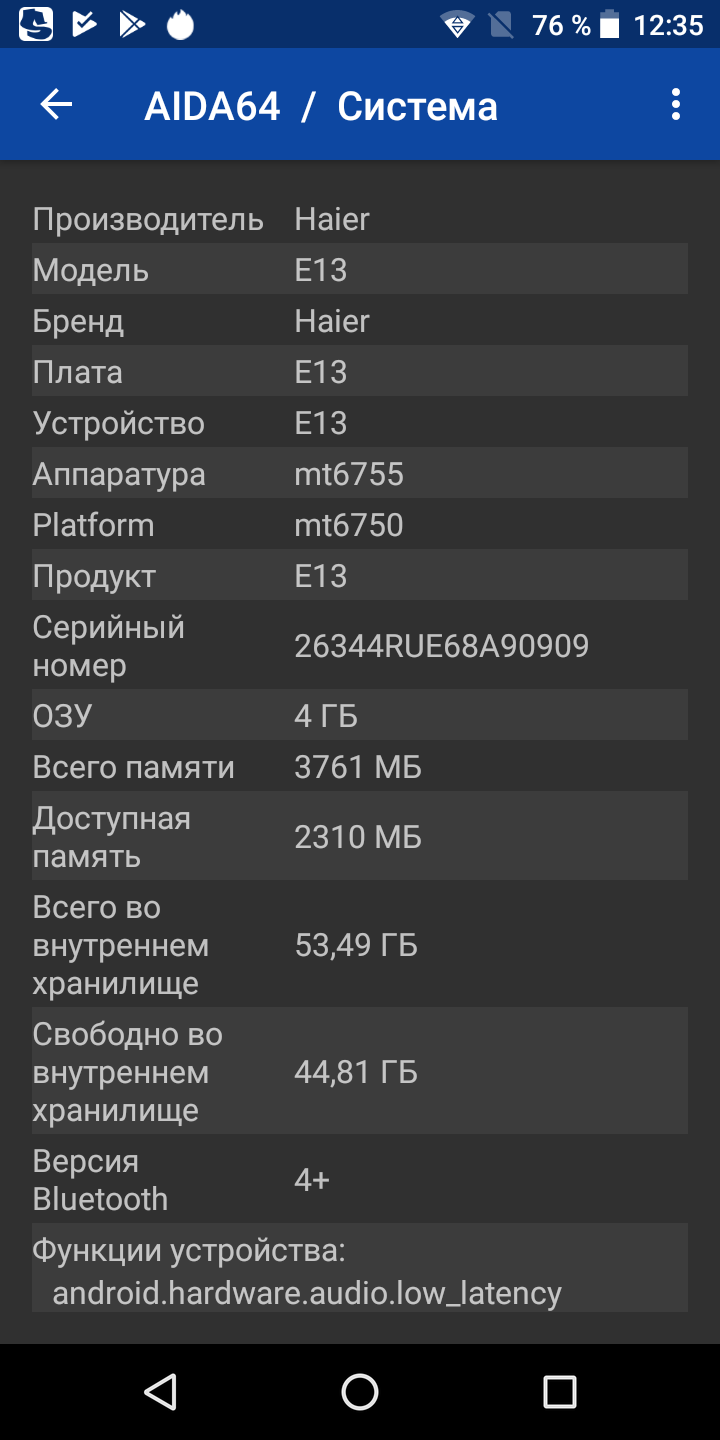Go back from the Система page
The image size is (720, 1440).
(56, 105)
